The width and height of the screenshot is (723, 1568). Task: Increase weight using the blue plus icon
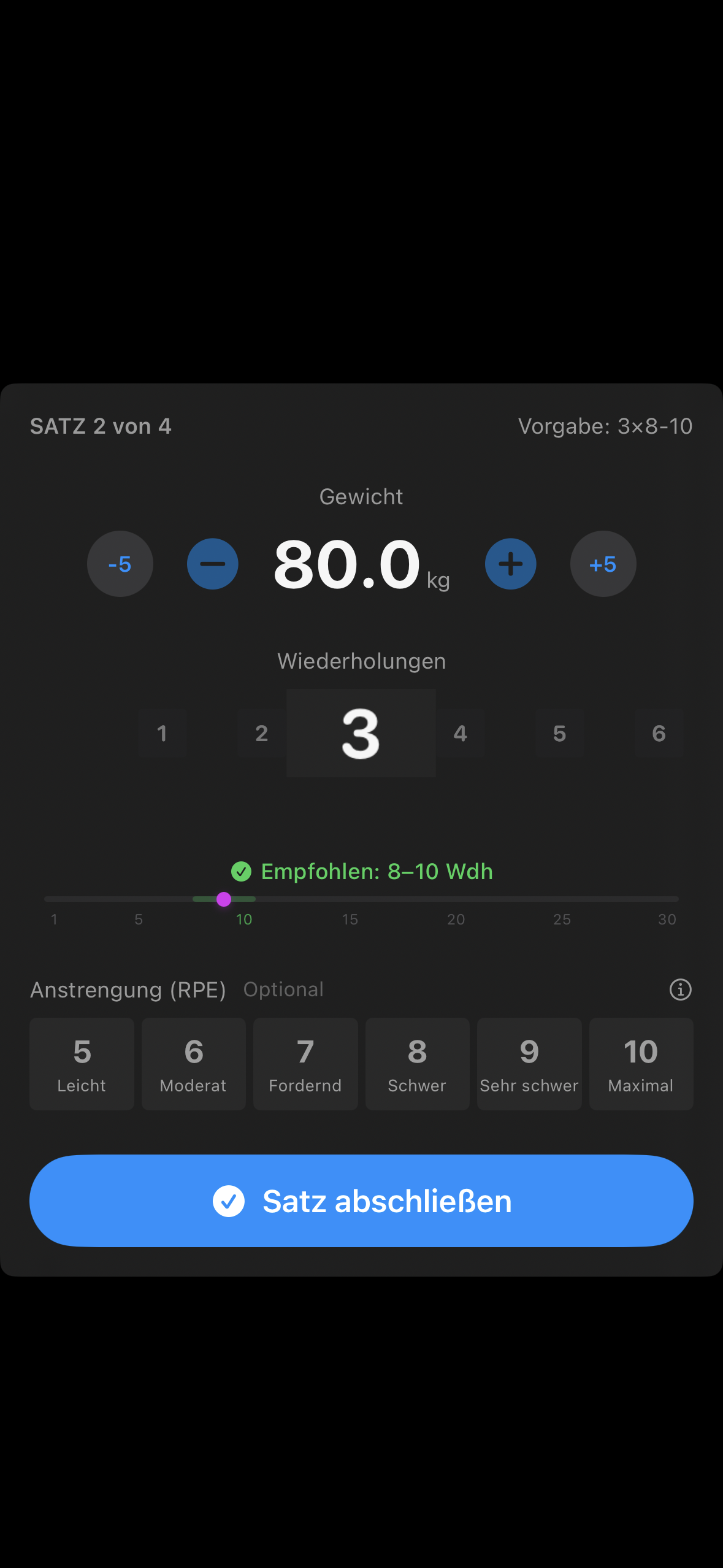(x=510, y=563)
